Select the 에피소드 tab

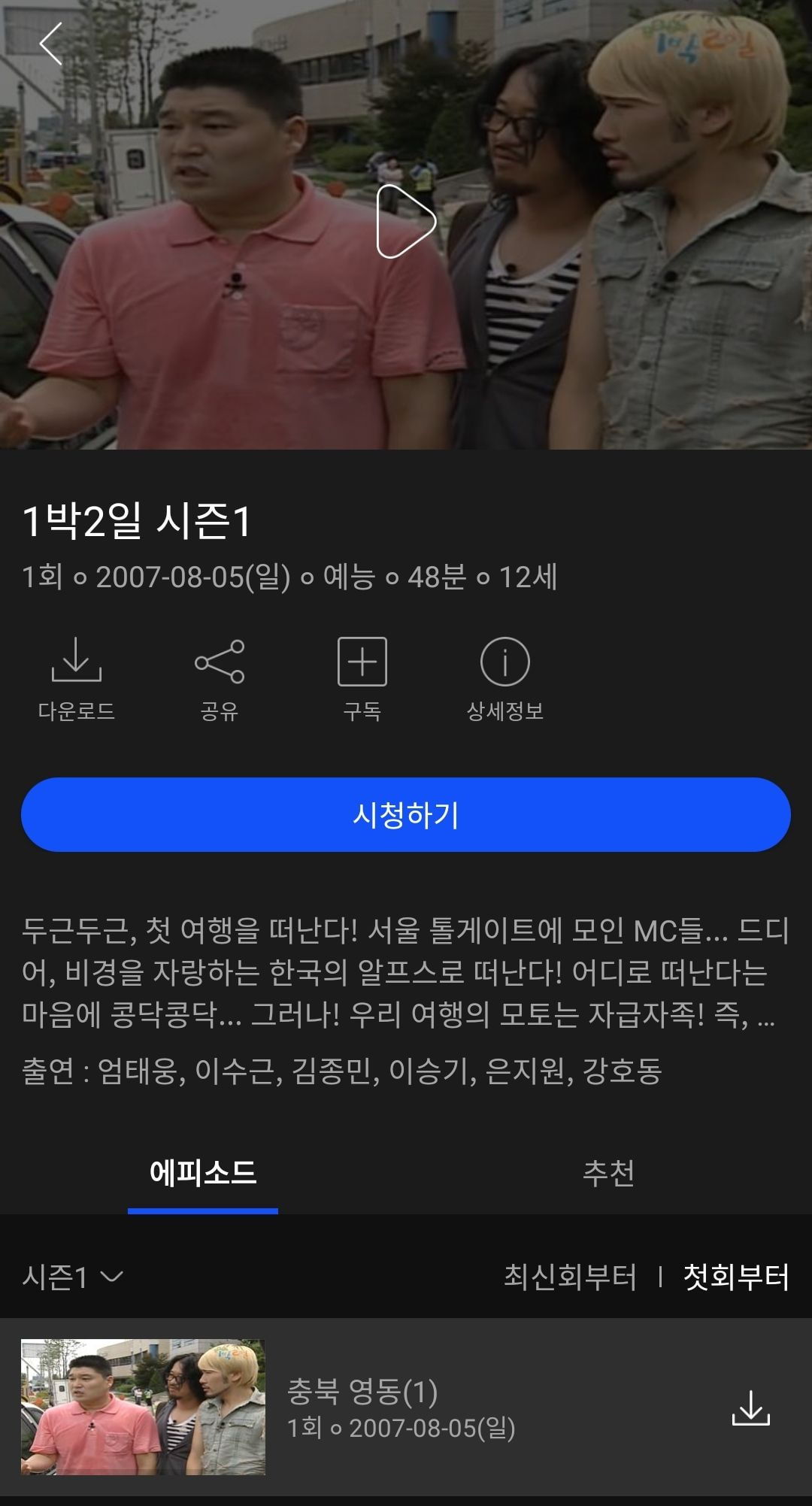(x=203, y=1173)
